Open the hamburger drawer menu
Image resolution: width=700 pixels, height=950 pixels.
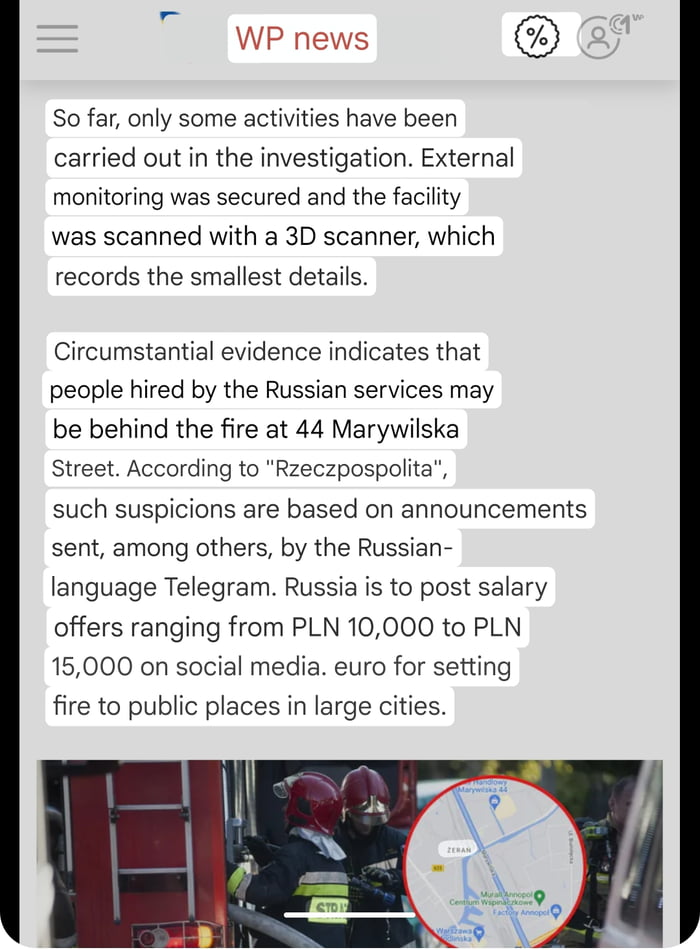(x=57, y=38)
